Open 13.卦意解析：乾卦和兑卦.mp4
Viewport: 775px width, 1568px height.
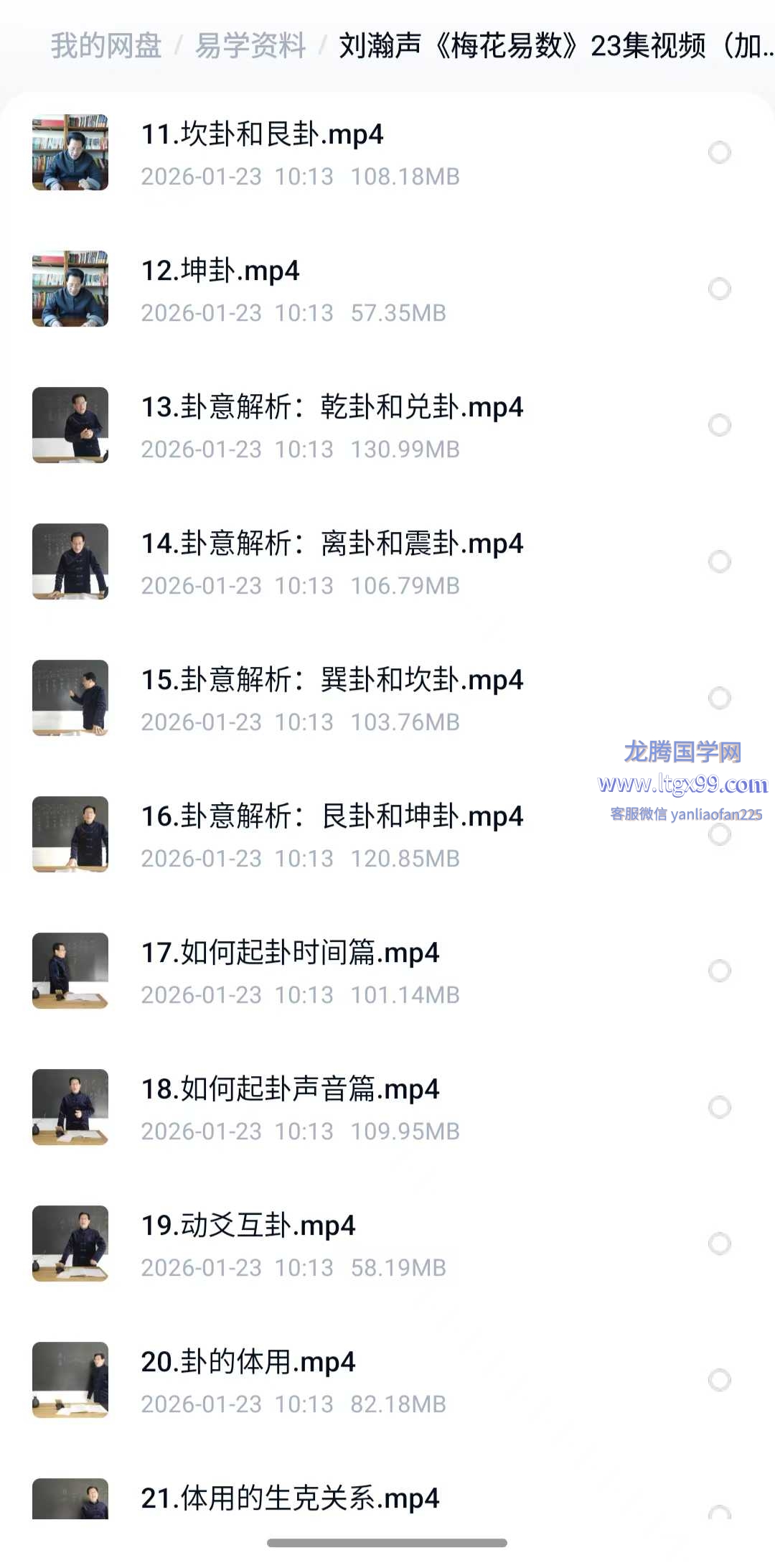pyautogui.click(x=332, y=407)
